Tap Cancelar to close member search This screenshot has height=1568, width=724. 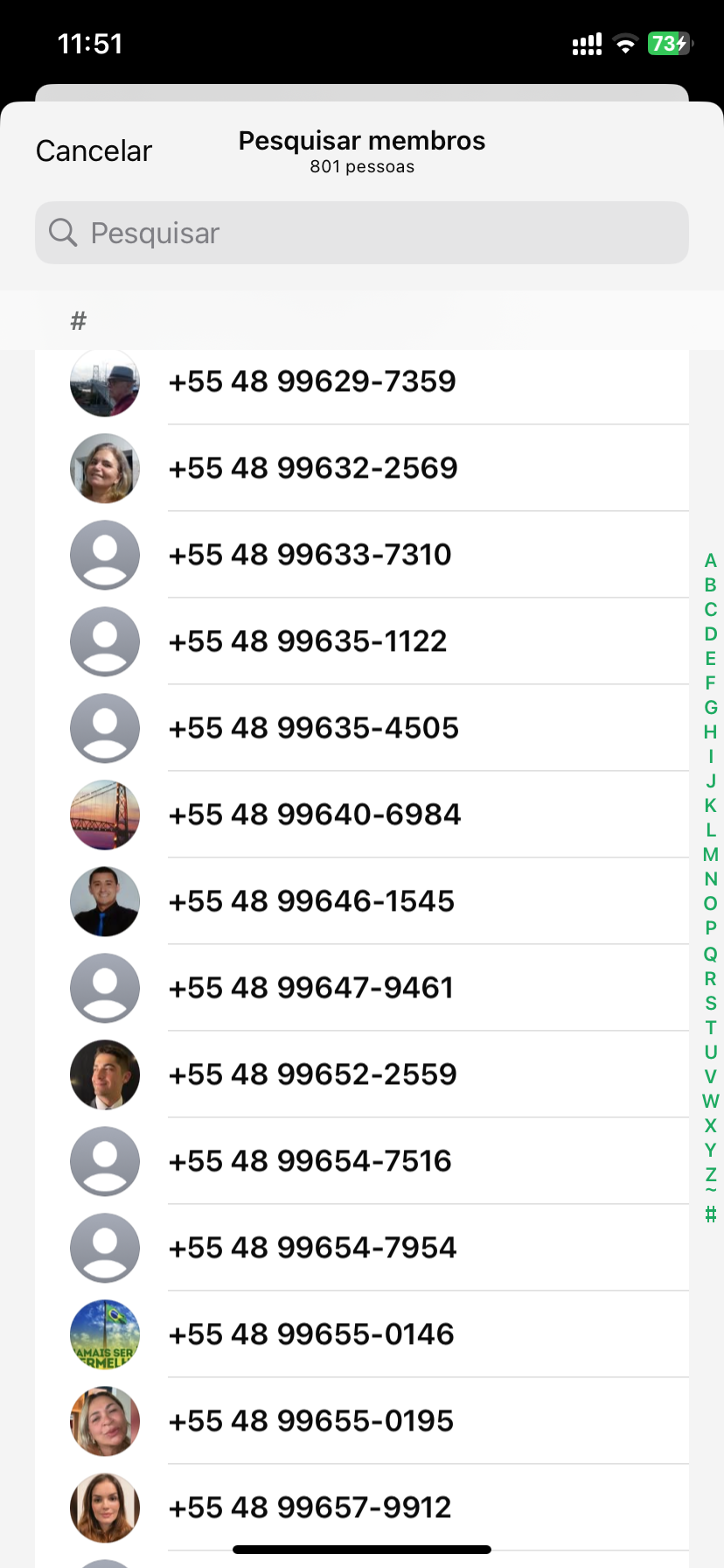tap(94, 150)
